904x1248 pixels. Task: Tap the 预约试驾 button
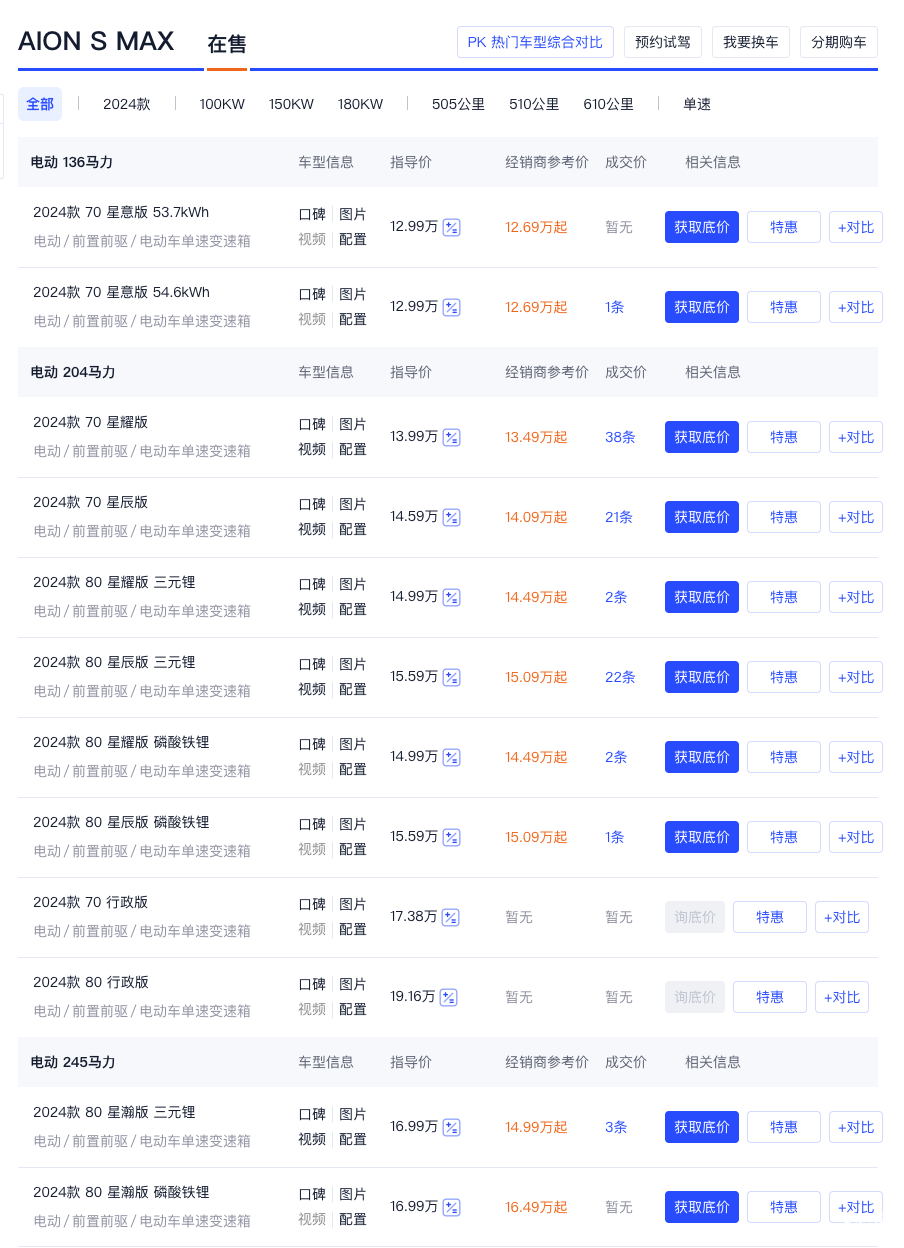click(662, 42)
